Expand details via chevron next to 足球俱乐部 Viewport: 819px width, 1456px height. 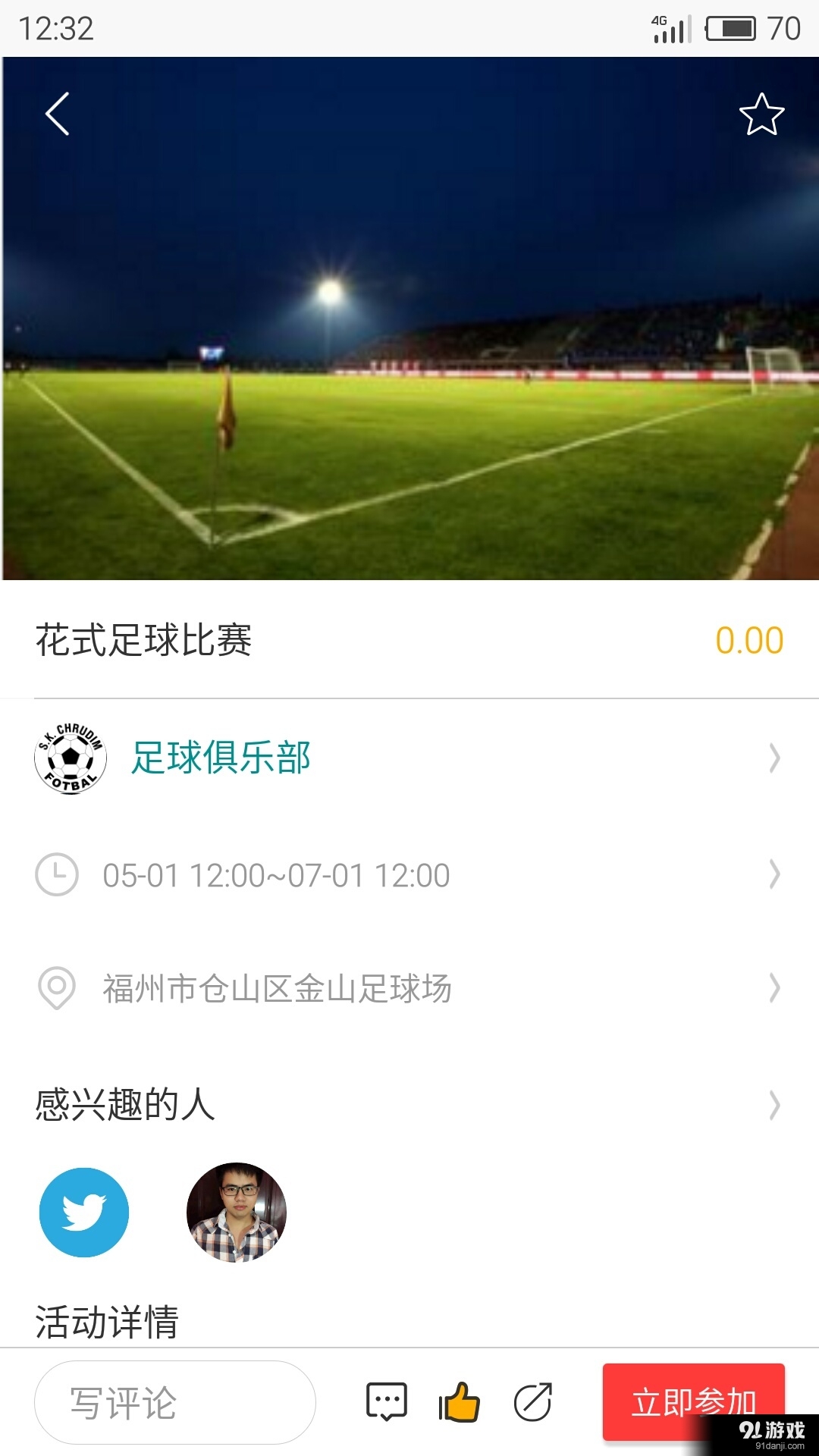(773, 758)
